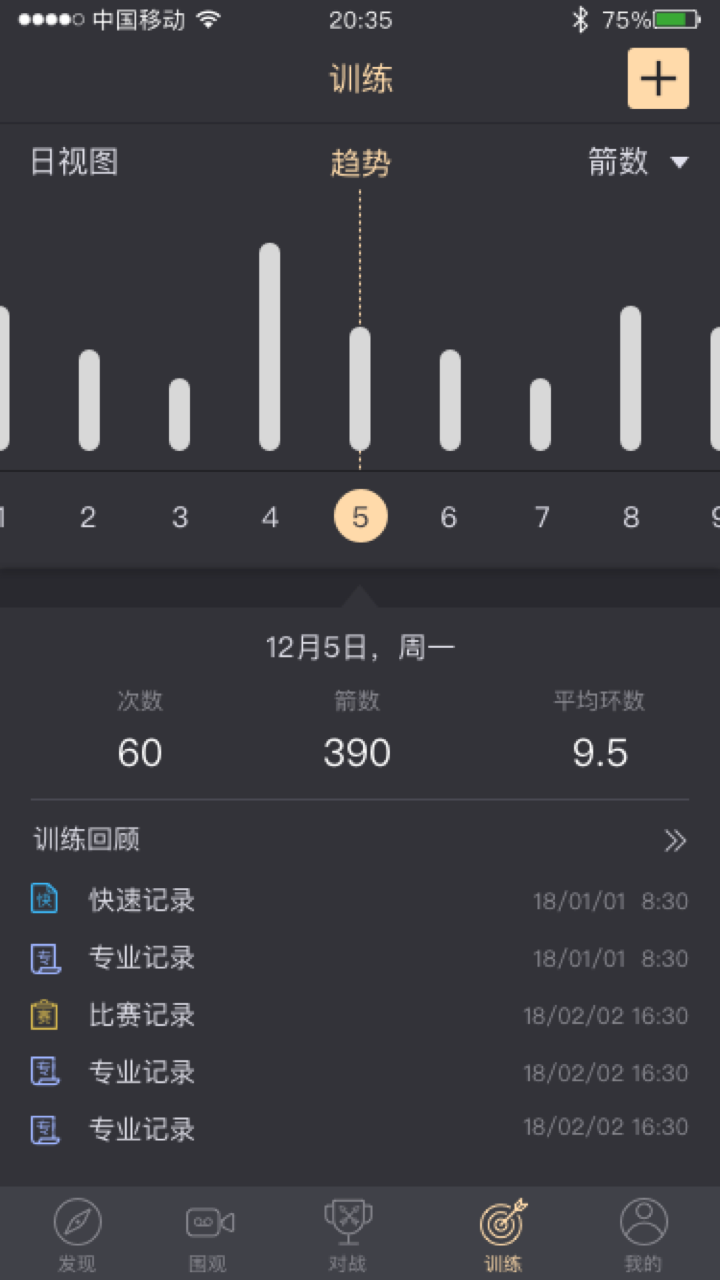Select day 4 on the chart axis
Viewport: 720px width, 1280px height.
[269, 517]
